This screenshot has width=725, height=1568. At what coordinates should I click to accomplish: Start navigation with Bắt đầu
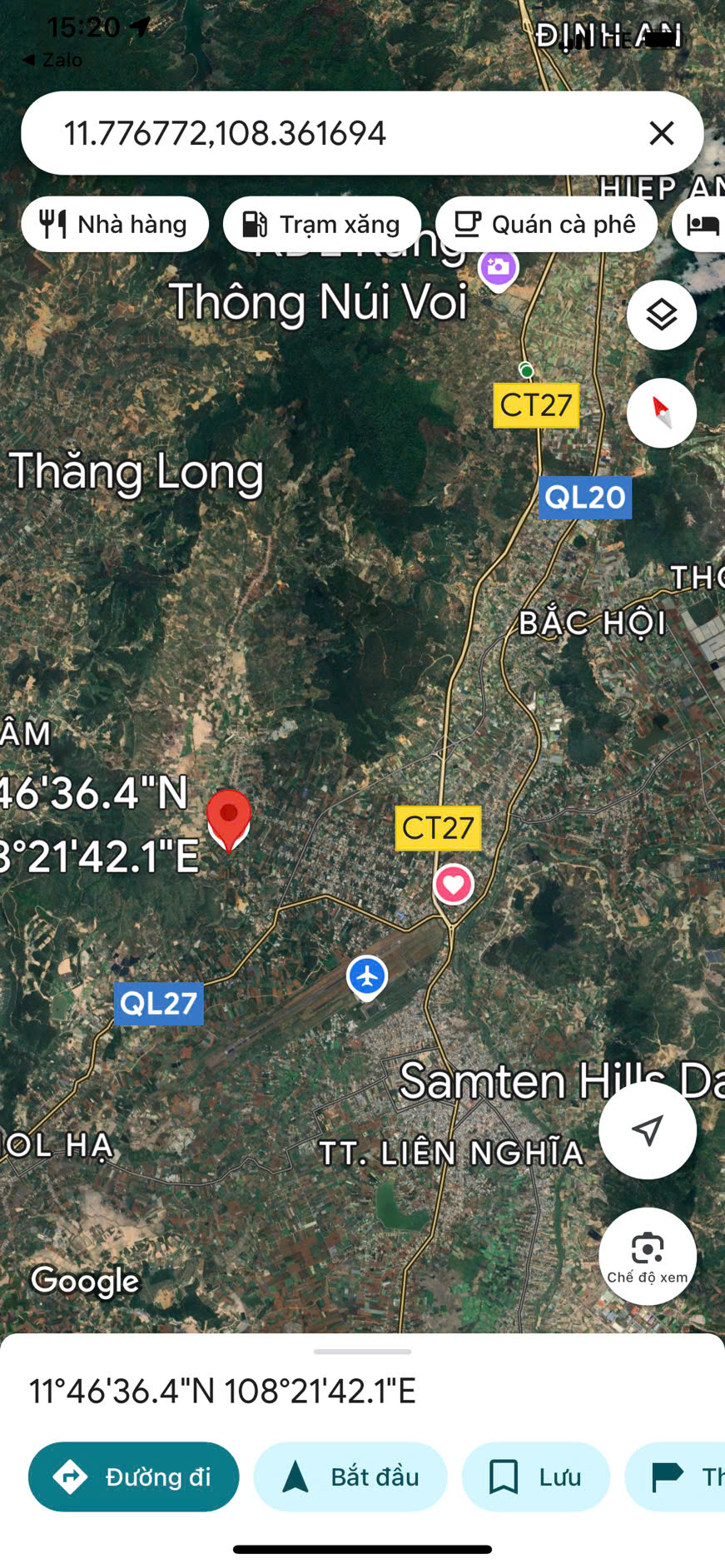[x=350, y=1476]
